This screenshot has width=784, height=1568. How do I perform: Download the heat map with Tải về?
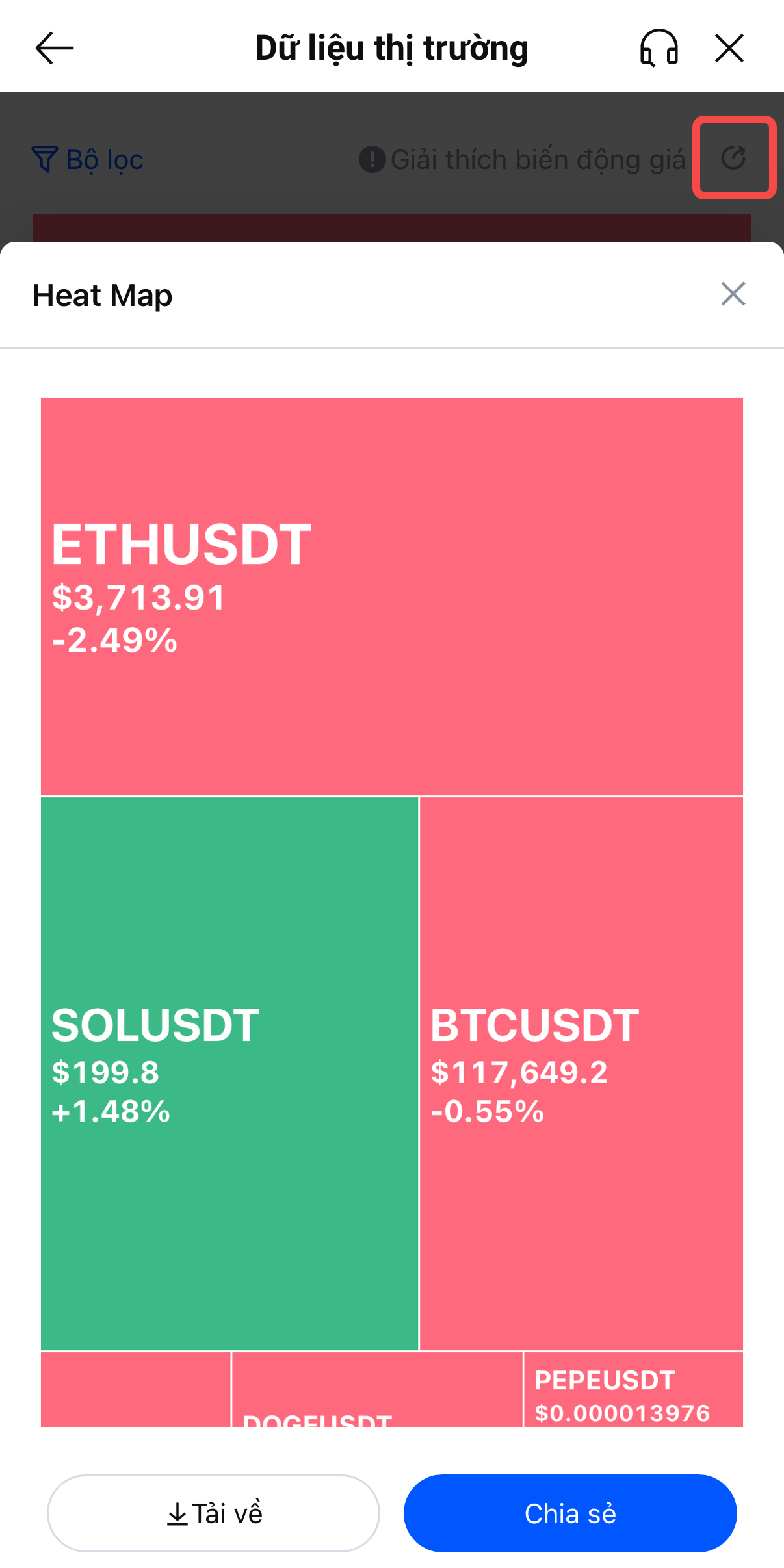pyautogui.click(x=213, y=1513)
